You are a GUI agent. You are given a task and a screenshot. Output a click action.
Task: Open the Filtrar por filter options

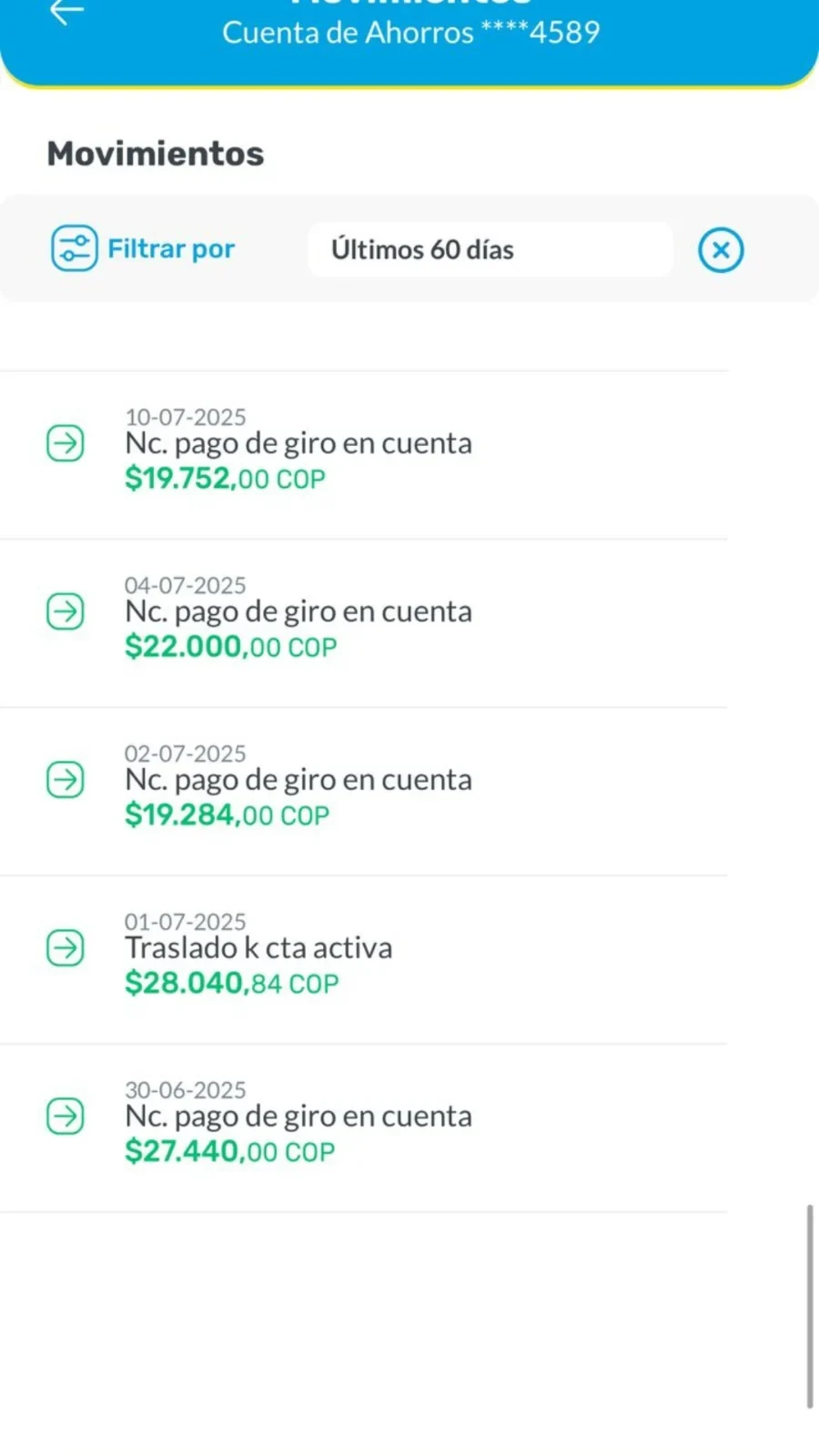pyautogui.click(x=144, y=248)
